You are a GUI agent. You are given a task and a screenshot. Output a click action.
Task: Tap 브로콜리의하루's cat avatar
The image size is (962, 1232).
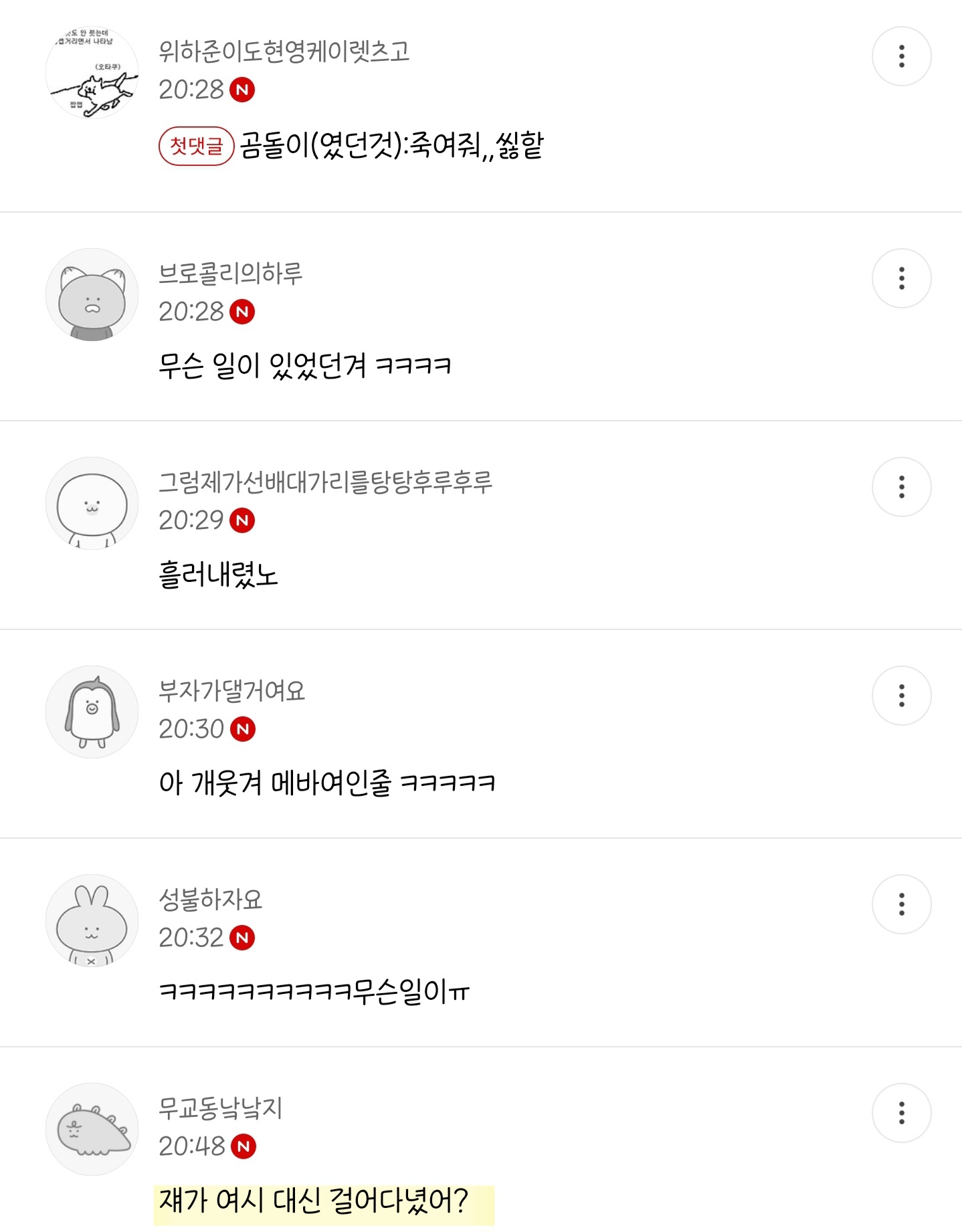pyautogui.click(x=92, y=295)
